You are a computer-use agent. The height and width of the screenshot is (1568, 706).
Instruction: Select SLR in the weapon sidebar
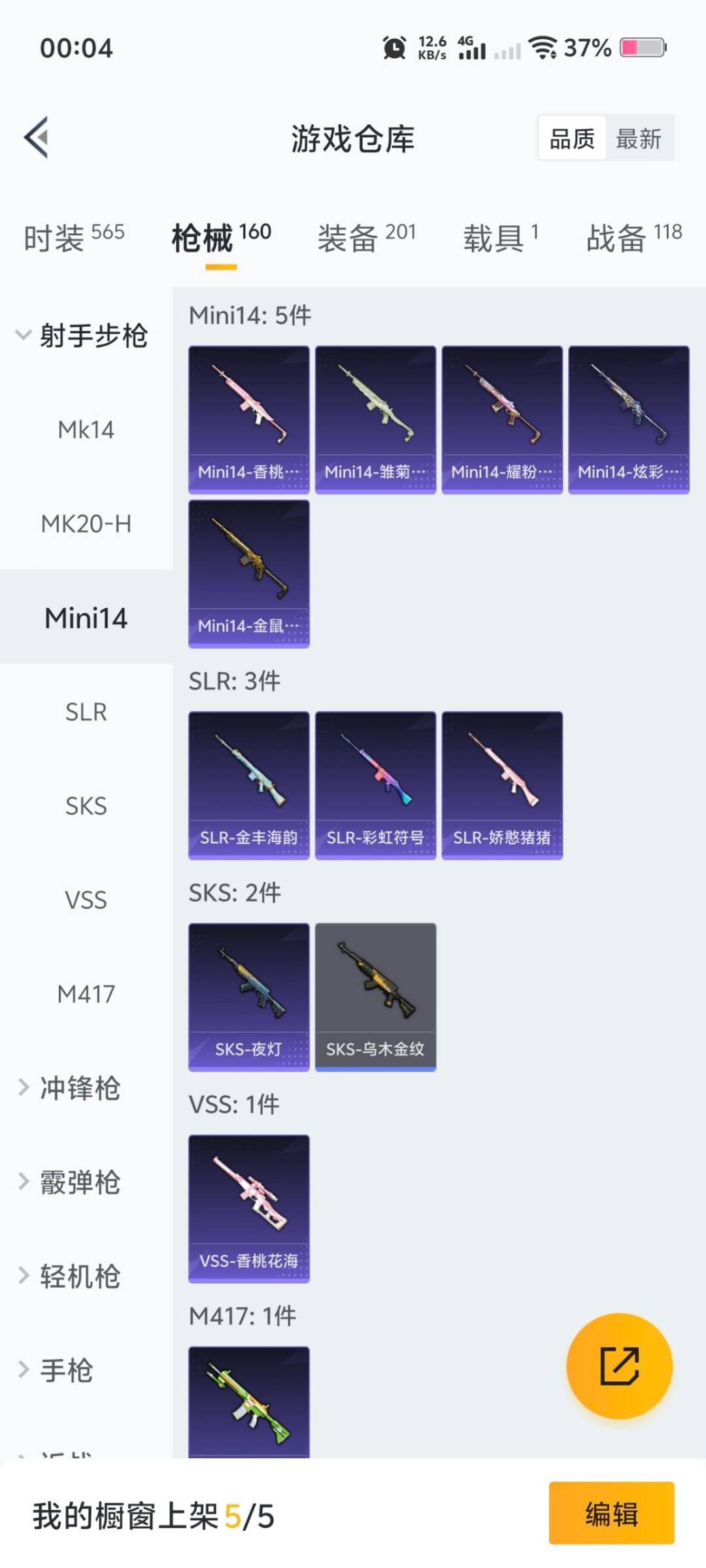[x=86, y=712]
